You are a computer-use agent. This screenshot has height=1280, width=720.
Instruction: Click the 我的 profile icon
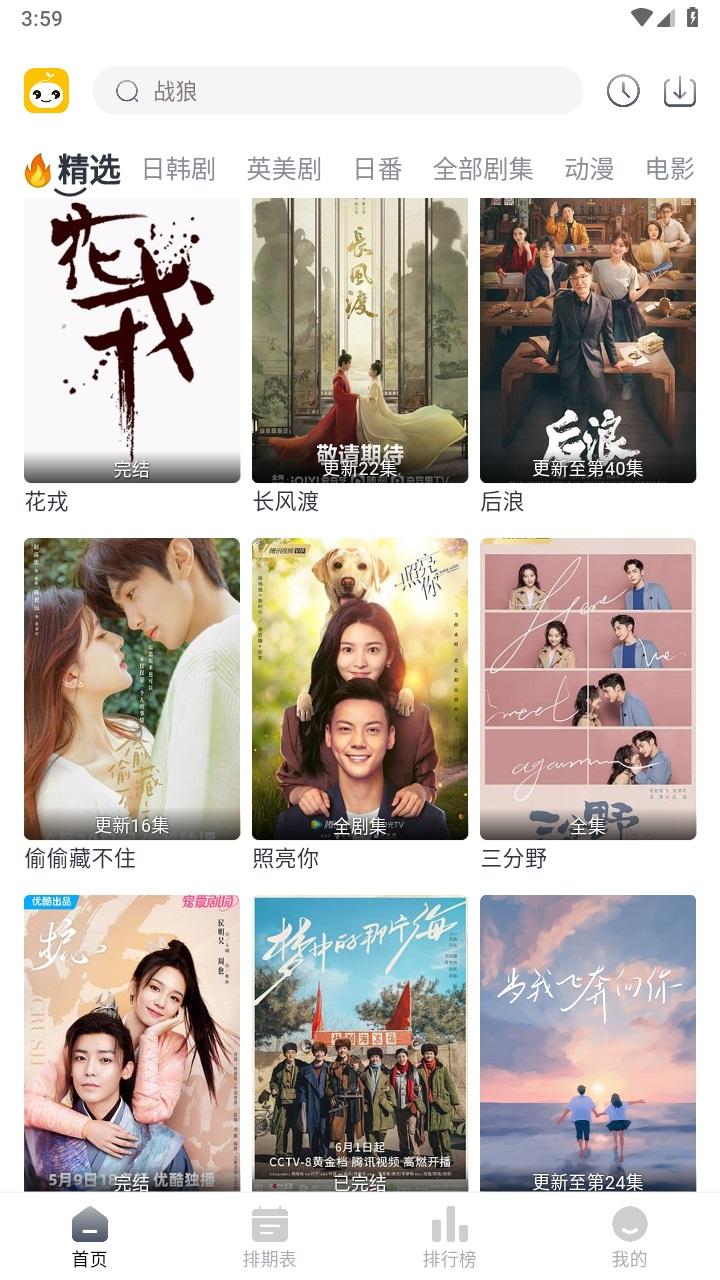tap(629, 1224)
